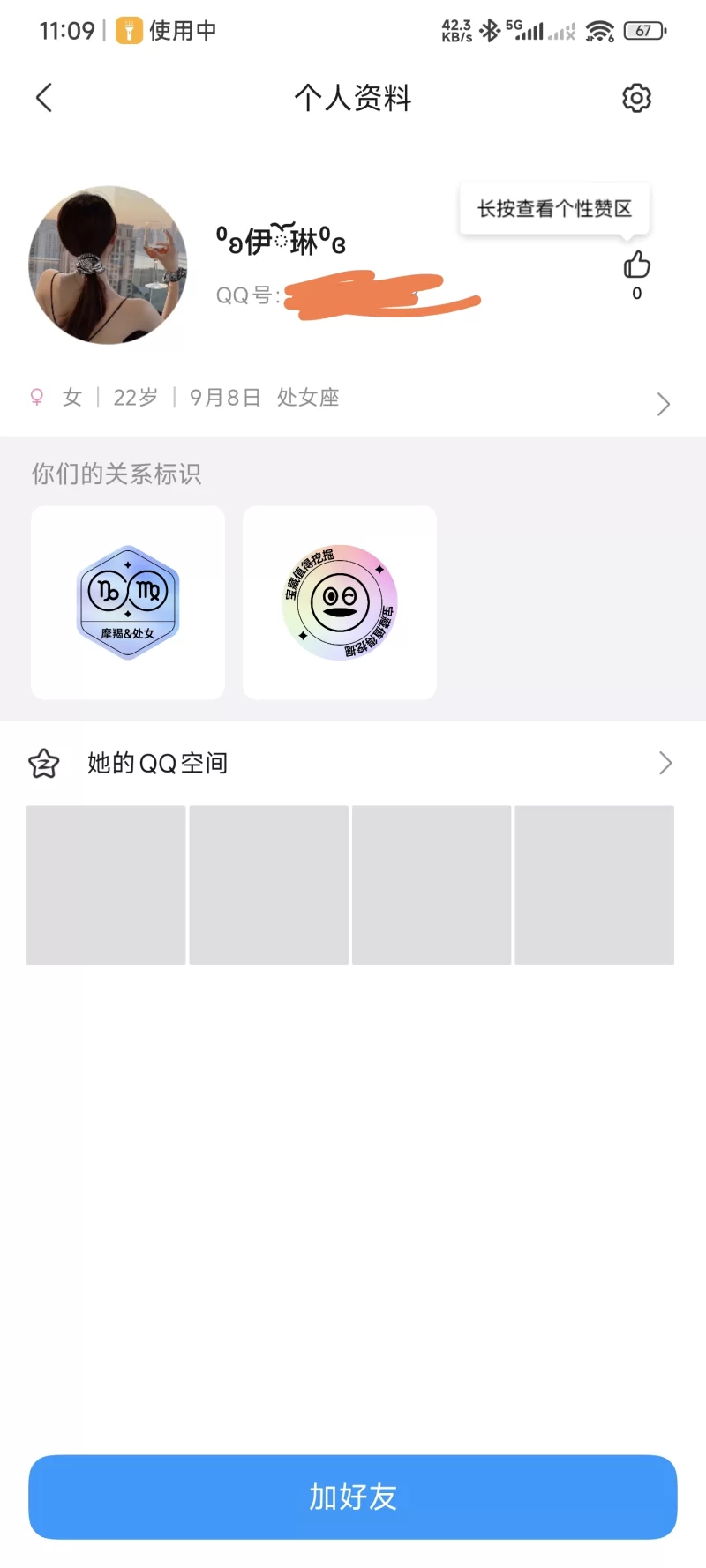
Task: Give a thumbs-up like to this profile
Action: point(636,265)
